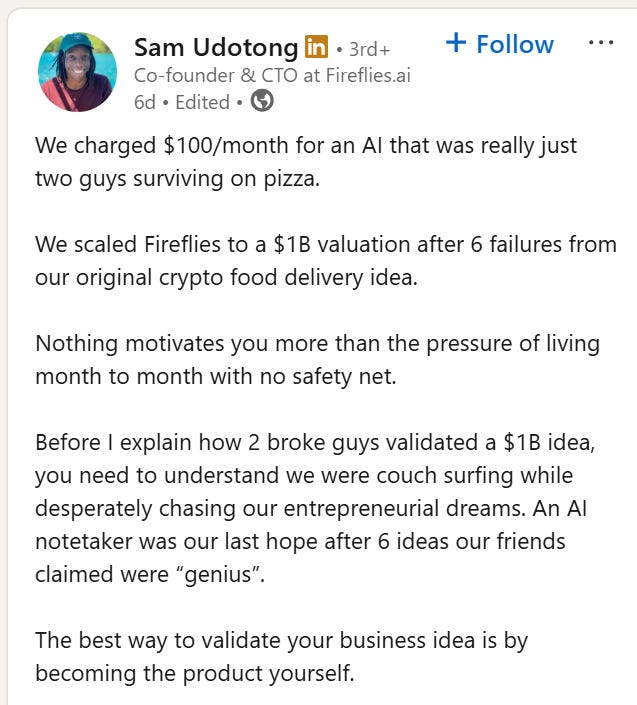This screenshot has width=637, height=705.
Task: Tap the name Sam Udotong
Action: point(215,46)
